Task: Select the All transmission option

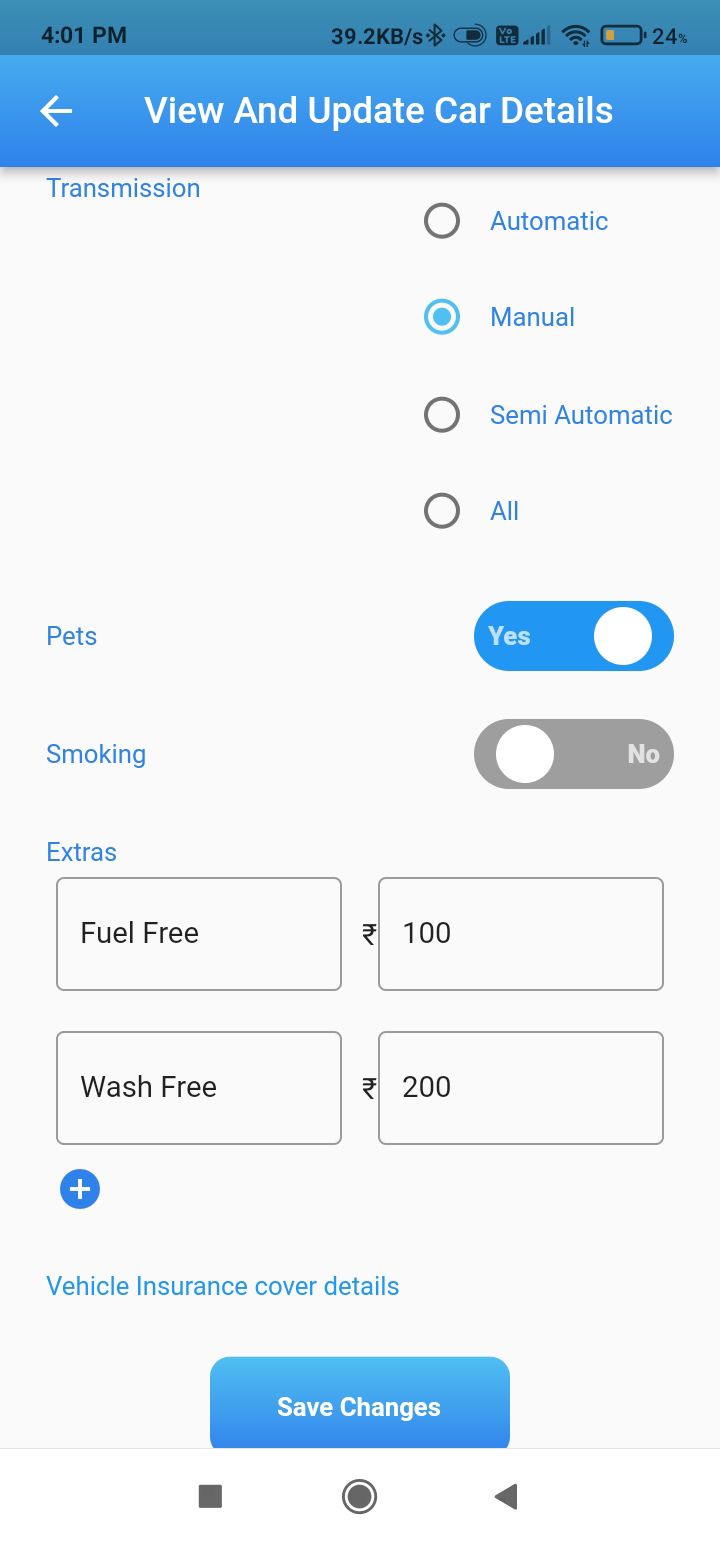Action: [442, 511]
